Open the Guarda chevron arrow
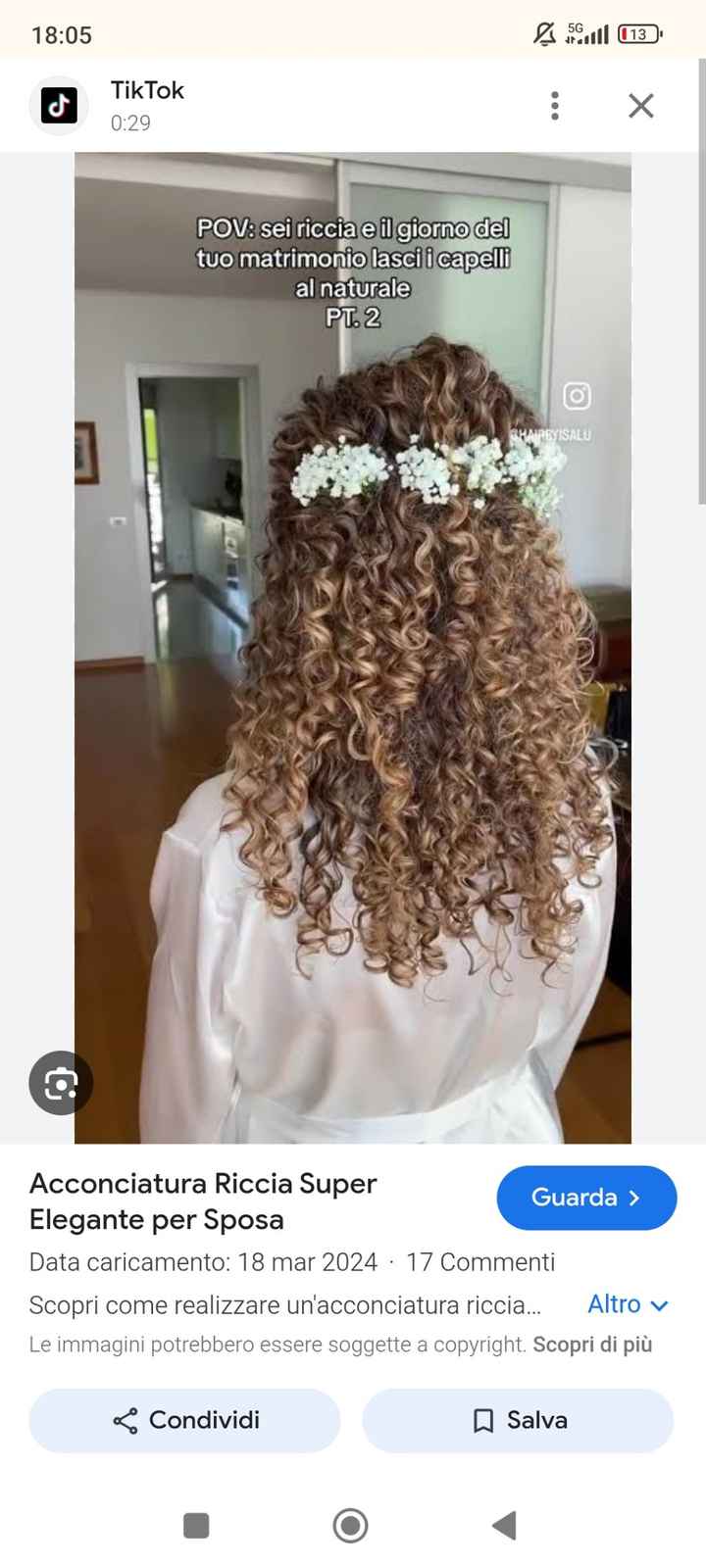Viewport: 706px width, 1568px height. (x=635, y=1198)
